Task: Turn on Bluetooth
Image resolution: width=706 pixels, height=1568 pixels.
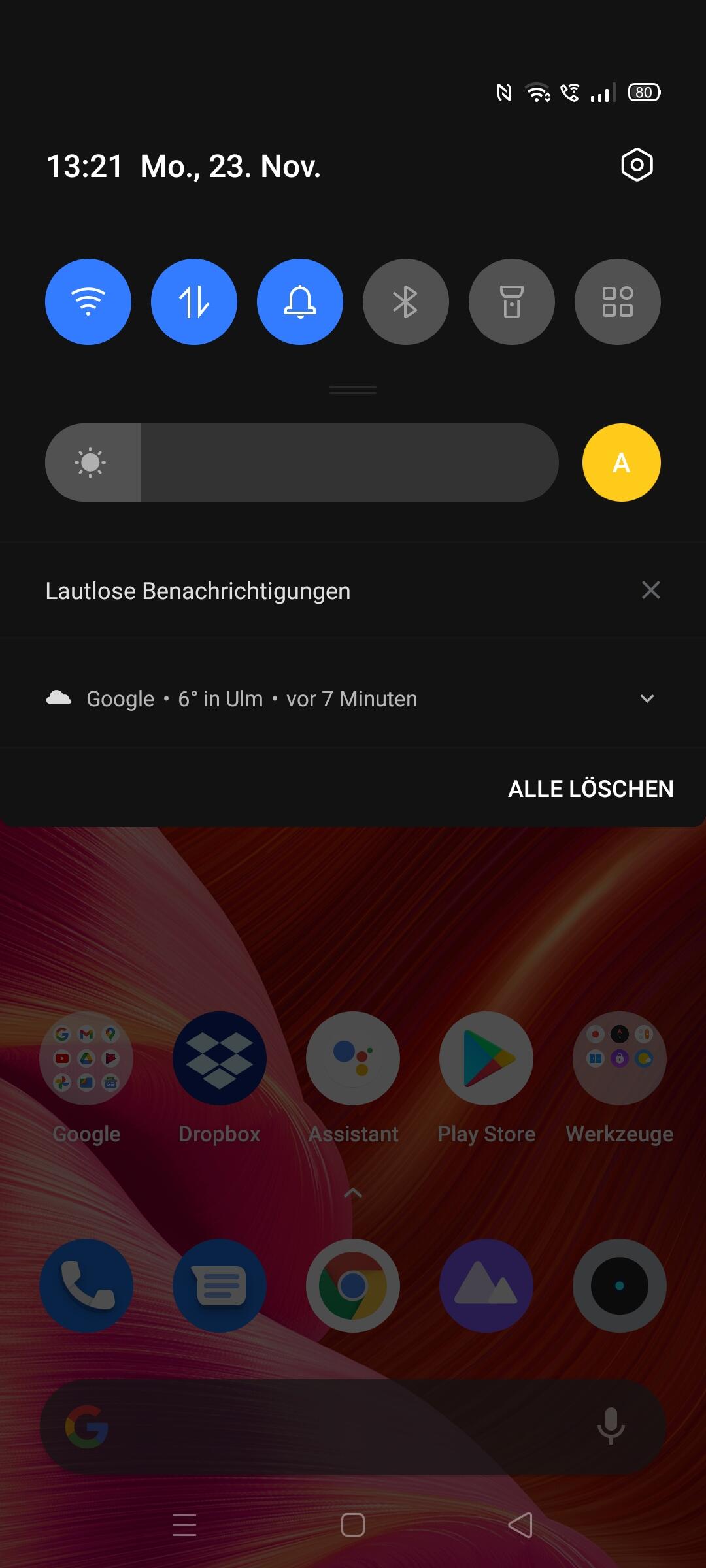Action: click(406, 302)
